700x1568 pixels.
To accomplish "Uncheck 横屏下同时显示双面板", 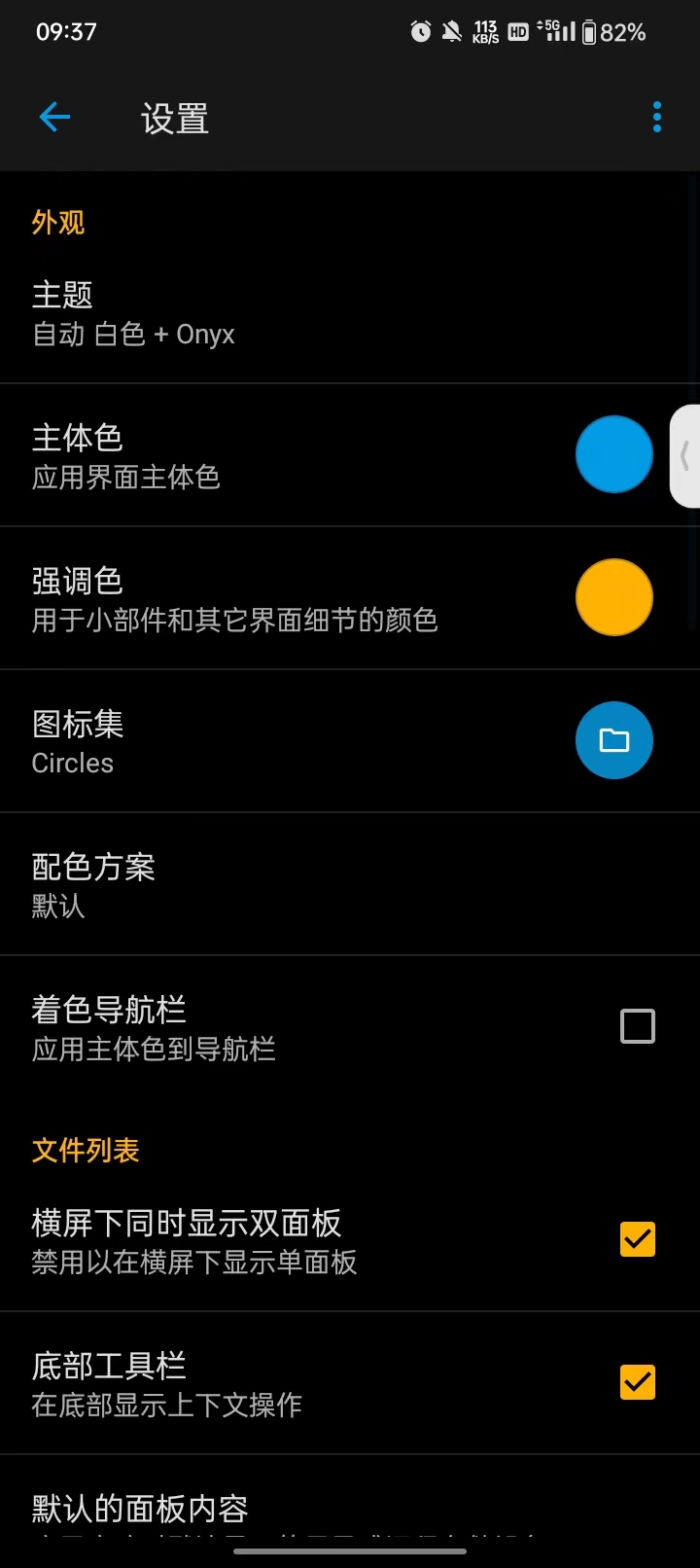I will 637,1240.
